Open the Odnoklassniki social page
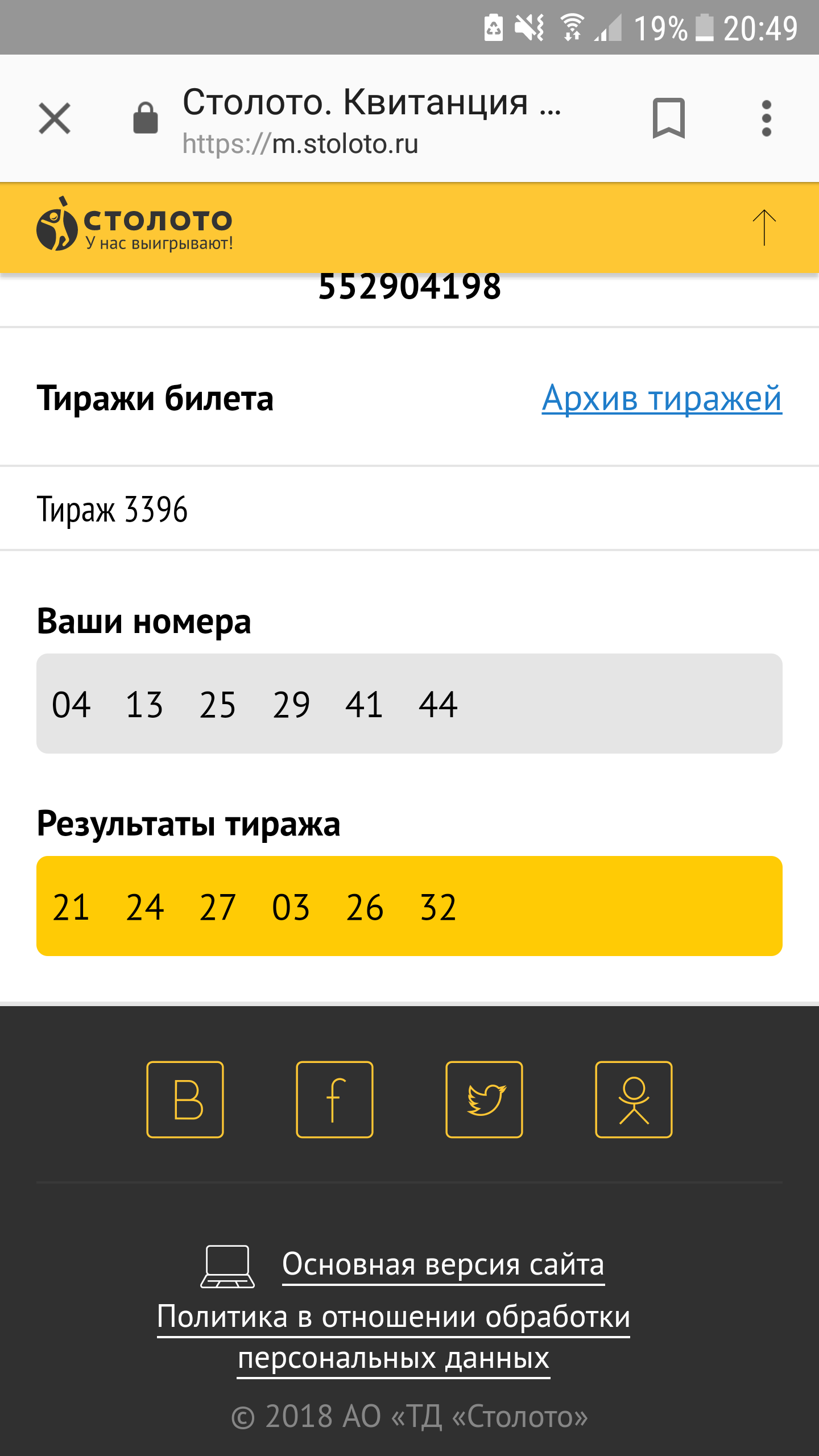 [x=634, y=1099]
